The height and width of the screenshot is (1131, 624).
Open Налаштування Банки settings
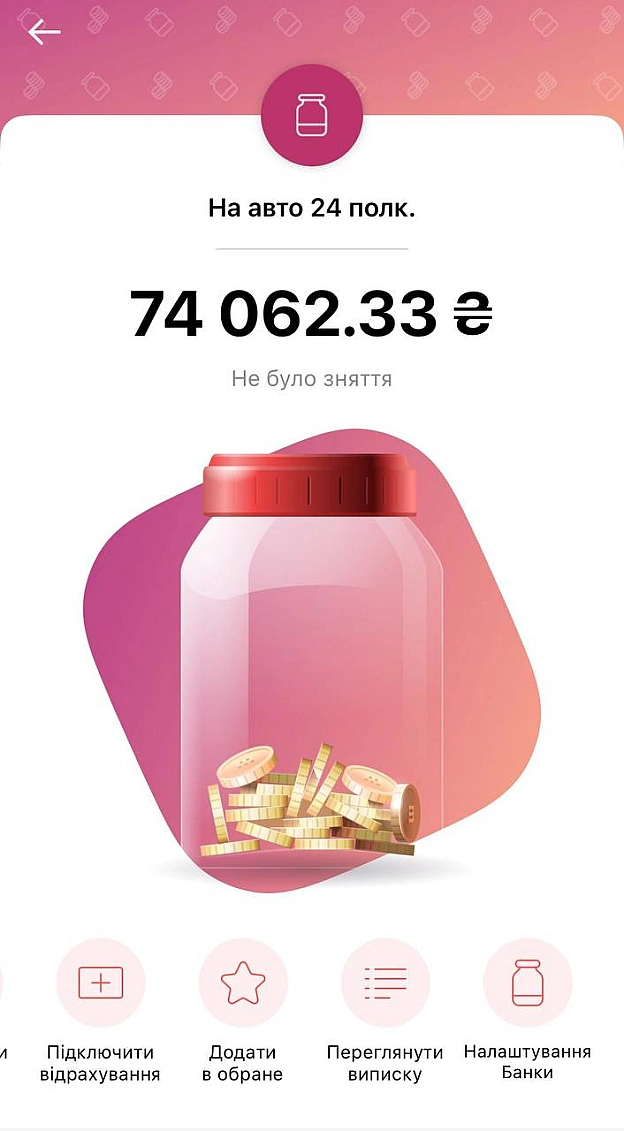[527, 982]
